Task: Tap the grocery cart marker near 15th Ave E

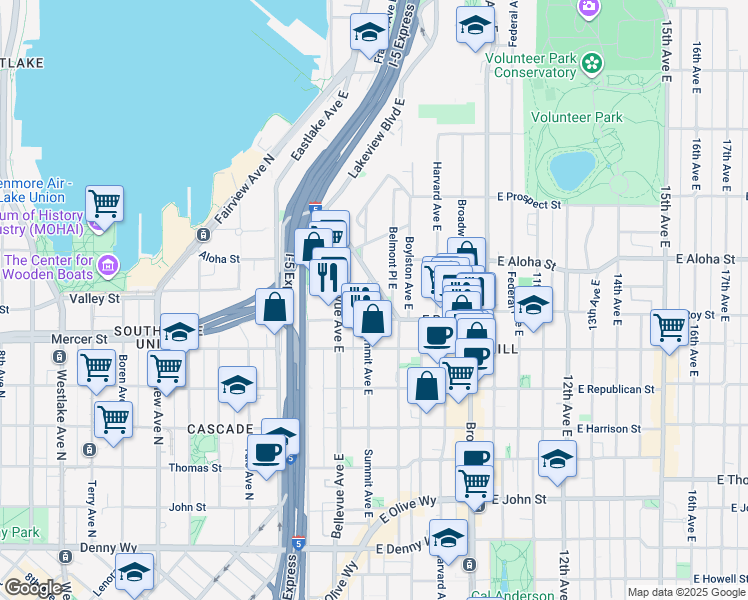Action: (x=668, y=327)
